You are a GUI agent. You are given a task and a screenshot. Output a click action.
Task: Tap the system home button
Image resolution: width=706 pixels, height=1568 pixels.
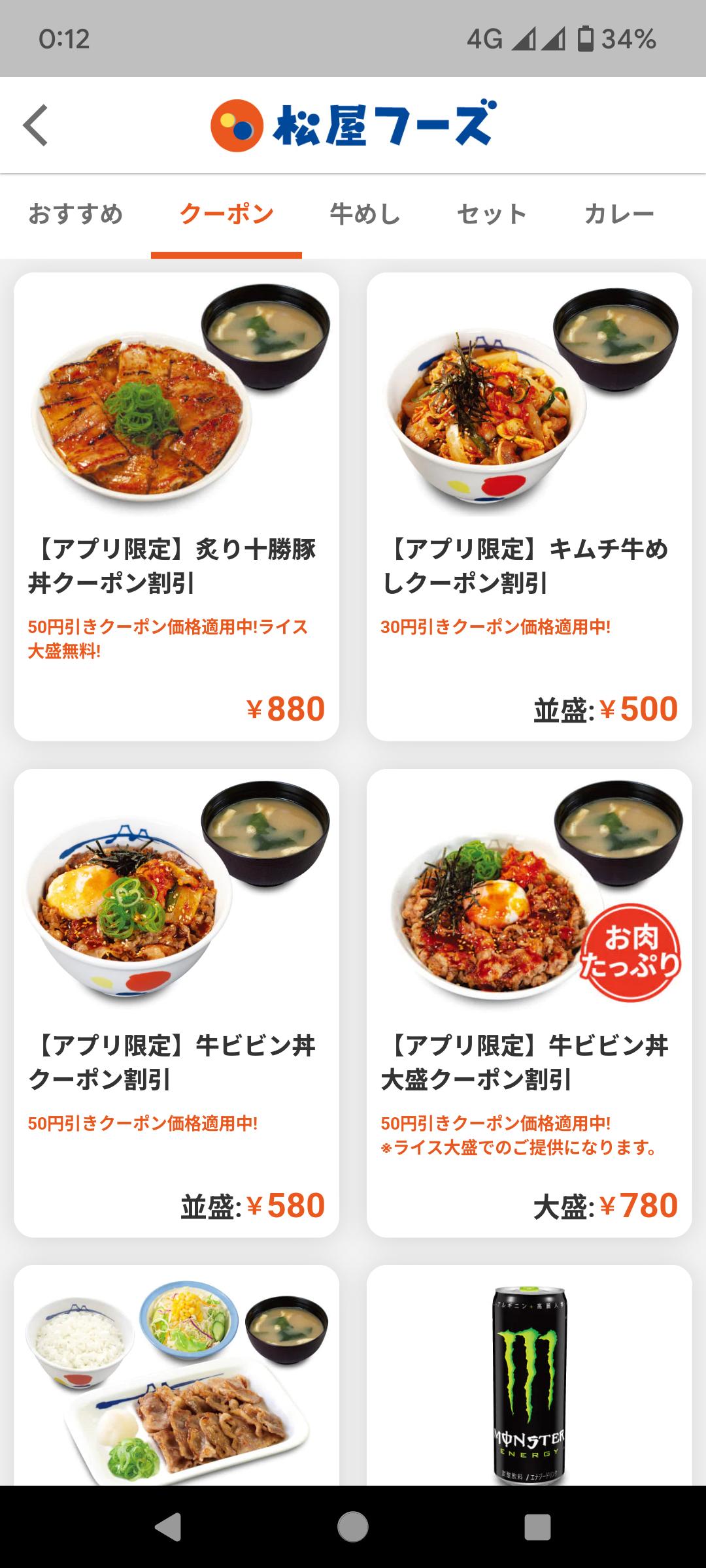coord(353,1527)
